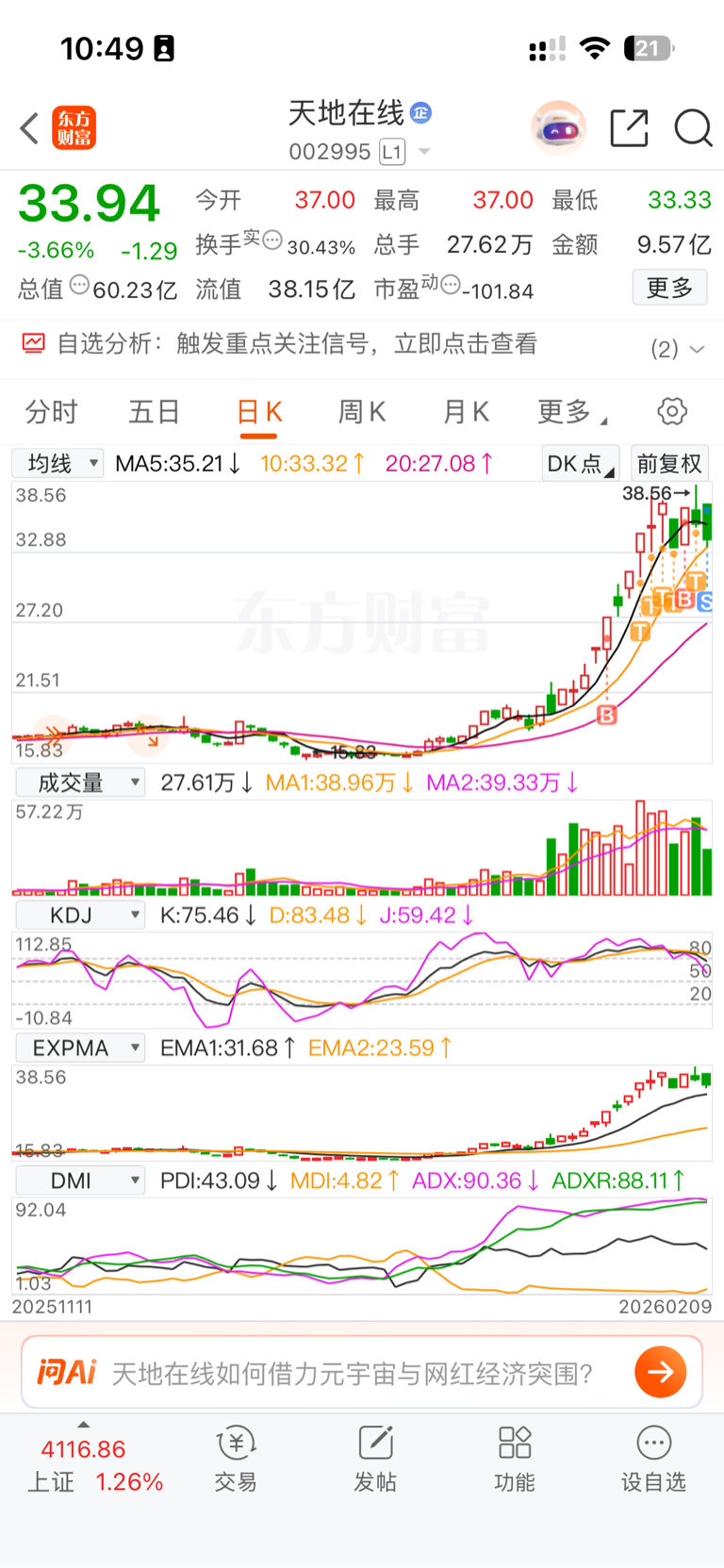The height and width of the screenshot is (1568, 724).
Task: Open 交易 in the bottom bar
Action: 236,1459
